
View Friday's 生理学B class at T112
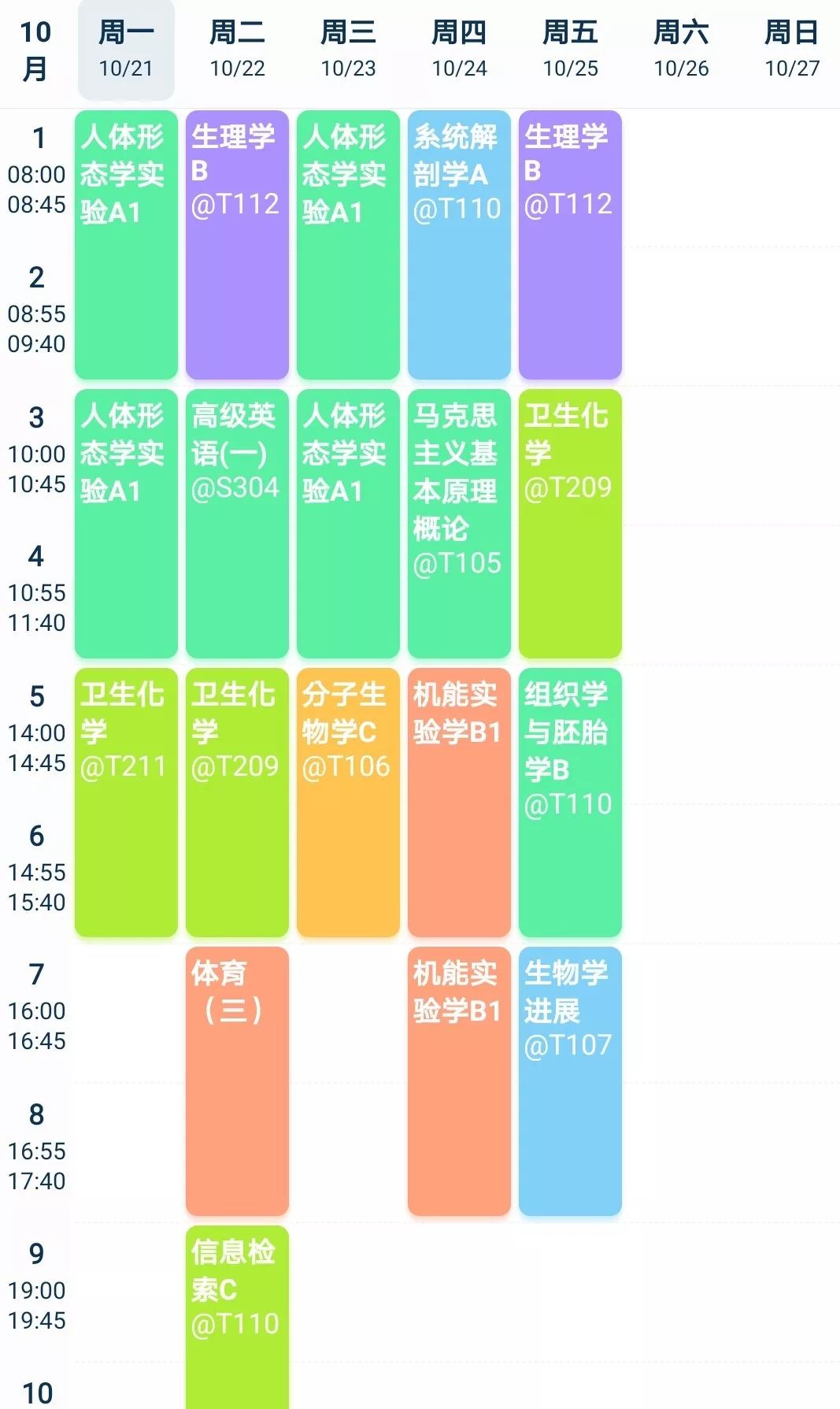(570, 244)
